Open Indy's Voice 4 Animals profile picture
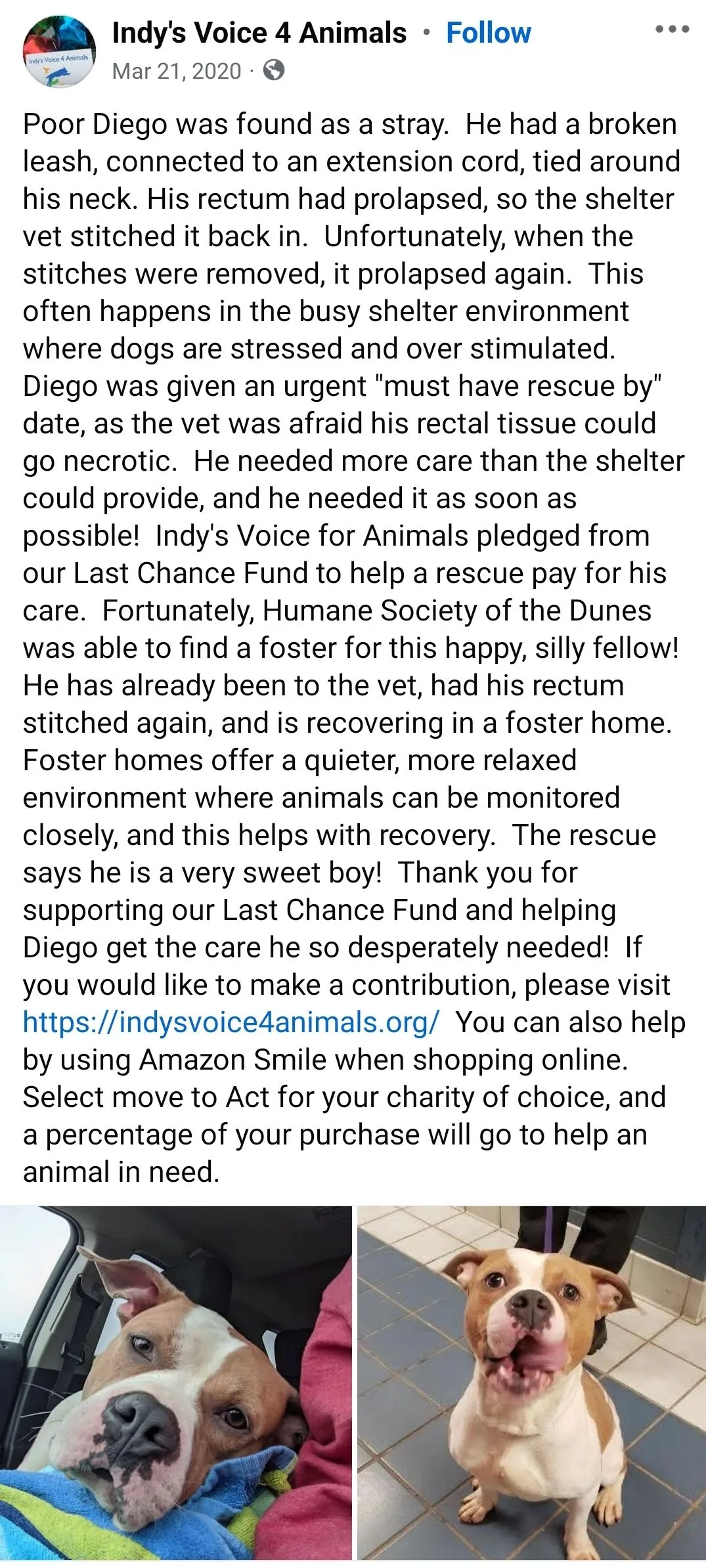The height and width of the screenshot is (1568, 706). point(59,51)
